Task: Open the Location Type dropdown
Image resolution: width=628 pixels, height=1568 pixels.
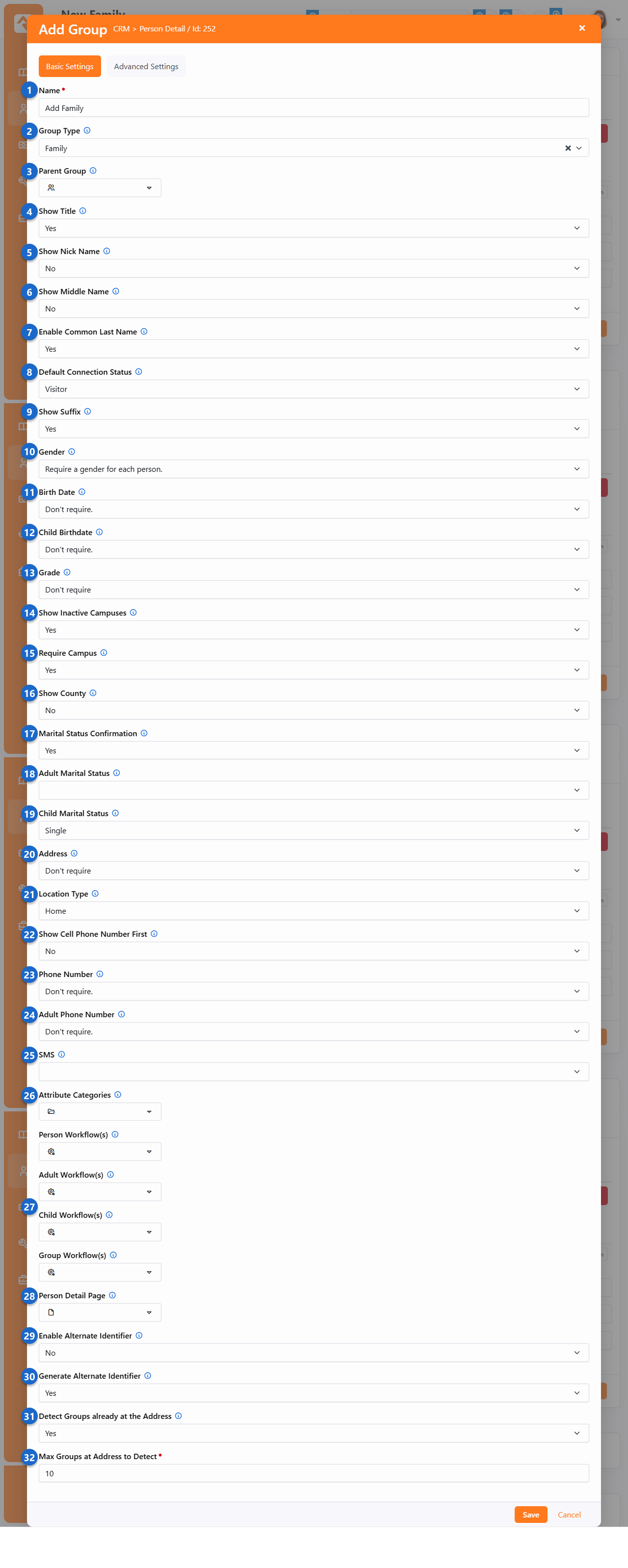Action: (313, 911)
